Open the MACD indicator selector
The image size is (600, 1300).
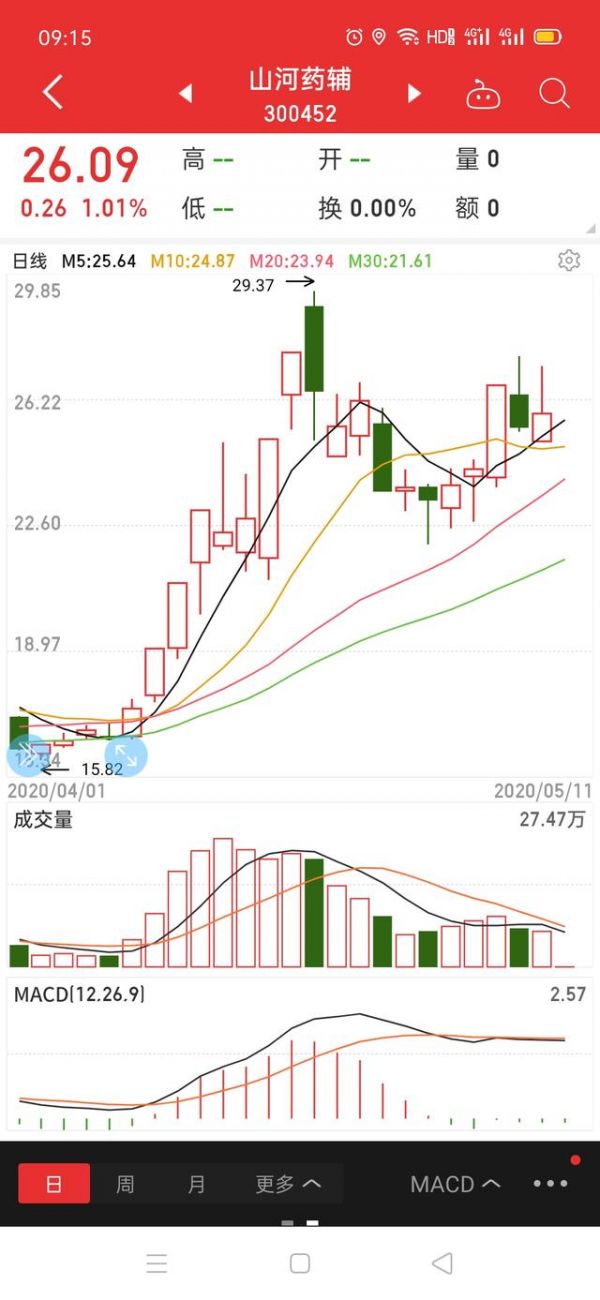pyautogui.click(x=455, y=1184)
